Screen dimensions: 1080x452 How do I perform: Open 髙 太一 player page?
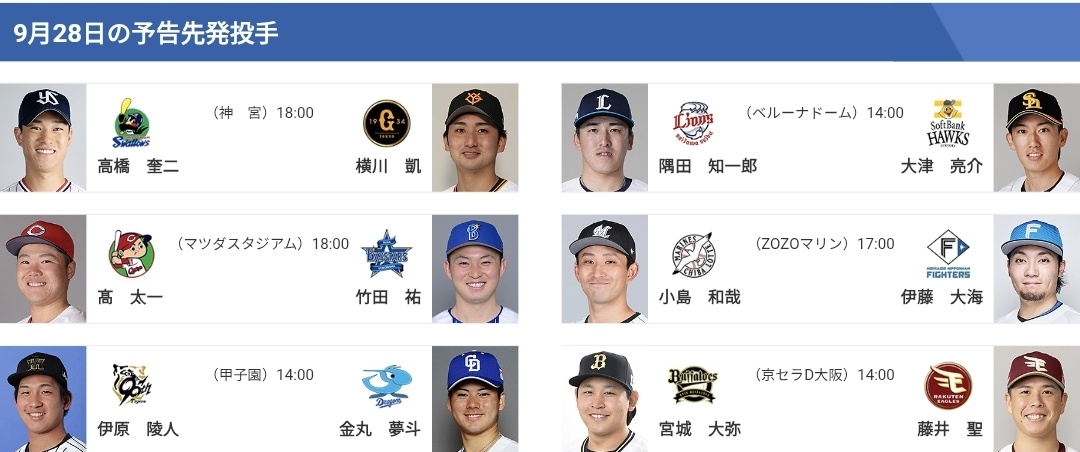130,297
